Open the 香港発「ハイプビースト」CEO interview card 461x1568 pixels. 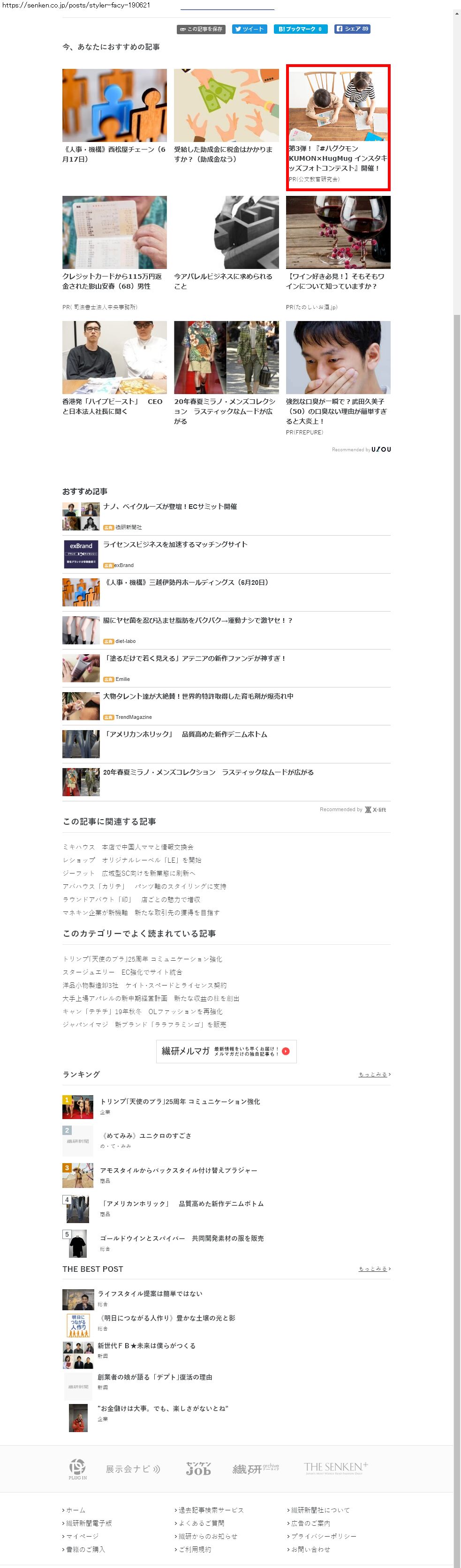point(114,368)
